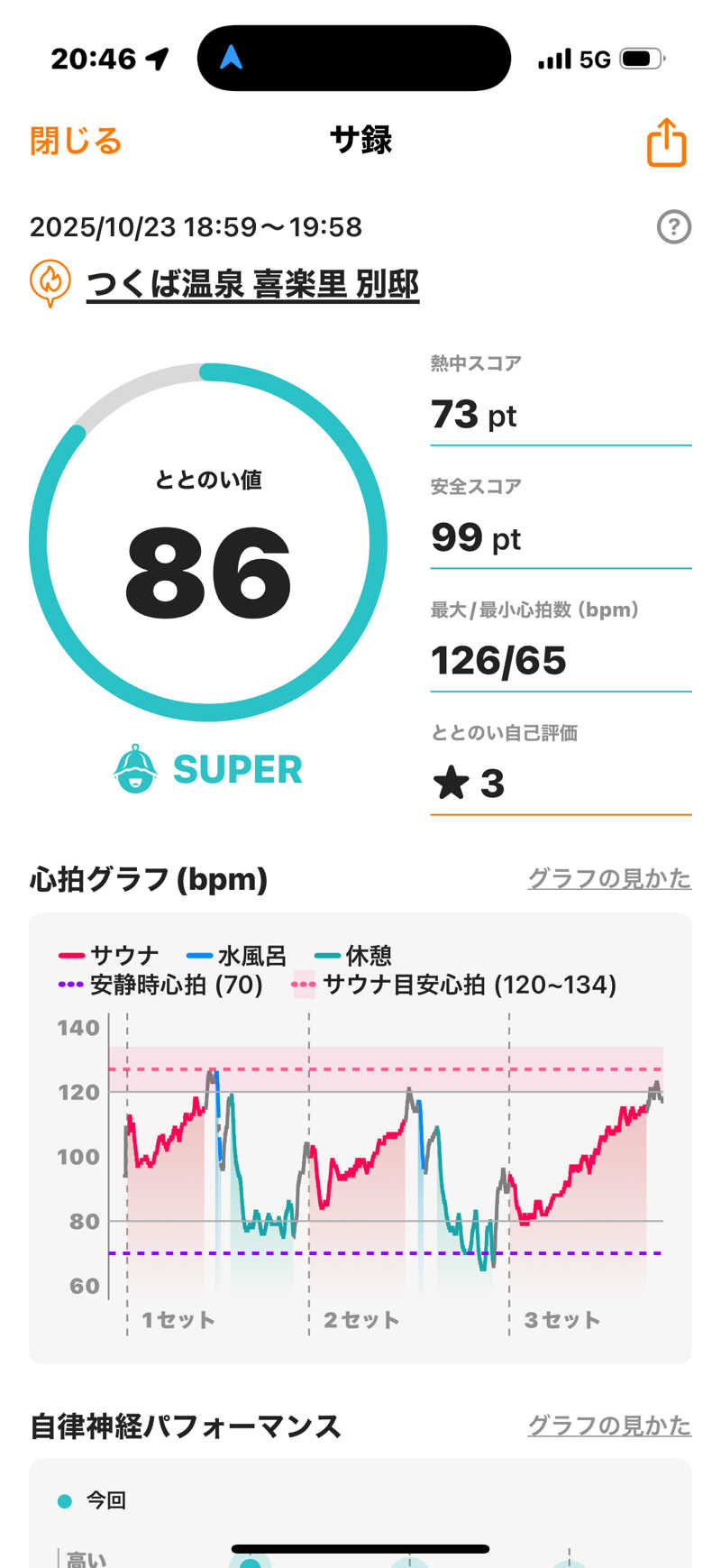Open the つくば温泉 喜楽里 別邸 facility link
The width and height of the screenshot is (721, 1568).
[252, 284]
